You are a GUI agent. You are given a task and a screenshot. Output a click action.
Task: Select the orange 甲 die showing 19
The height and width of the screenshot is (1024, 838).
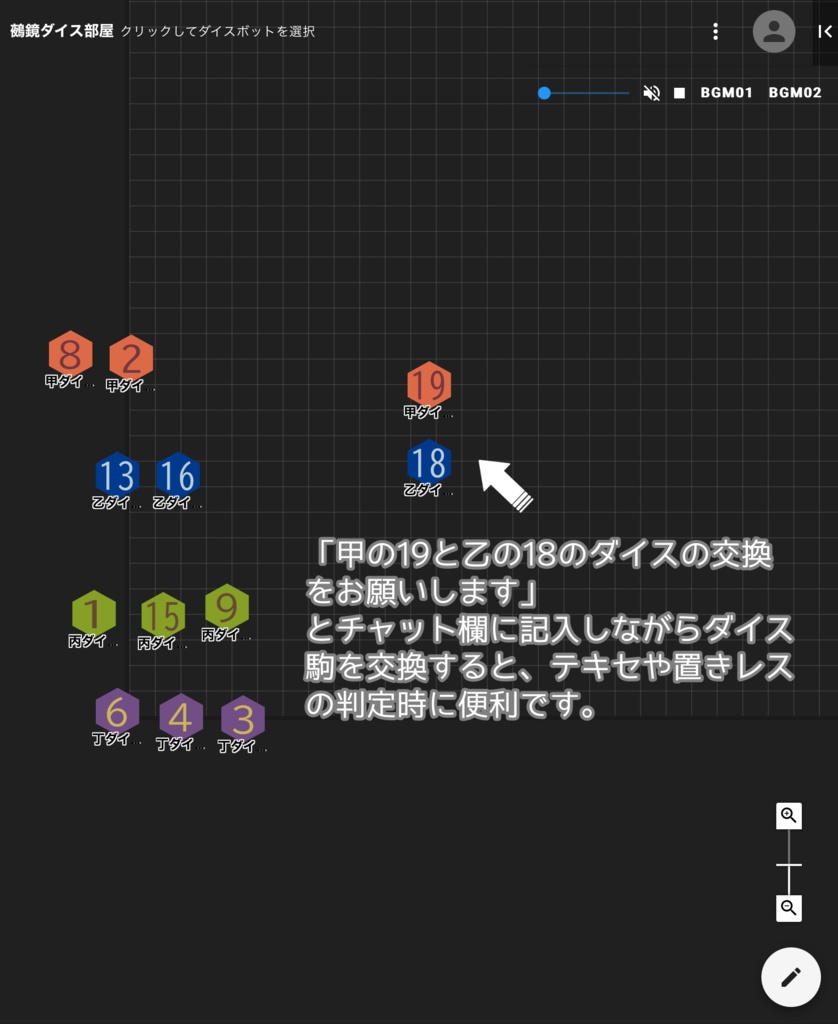click(428, 382)
